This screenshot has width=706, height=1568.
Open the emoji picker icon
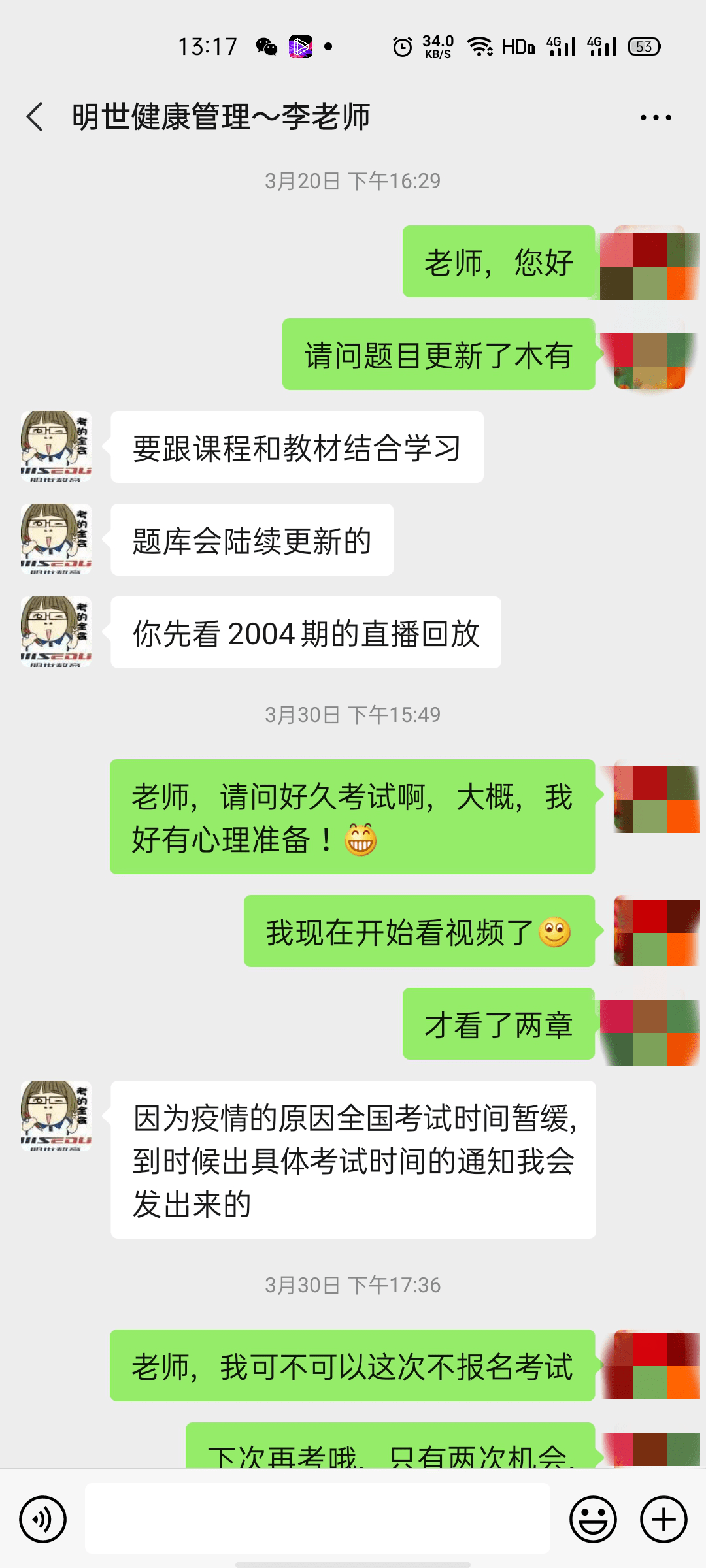[x=594, y=1519]
